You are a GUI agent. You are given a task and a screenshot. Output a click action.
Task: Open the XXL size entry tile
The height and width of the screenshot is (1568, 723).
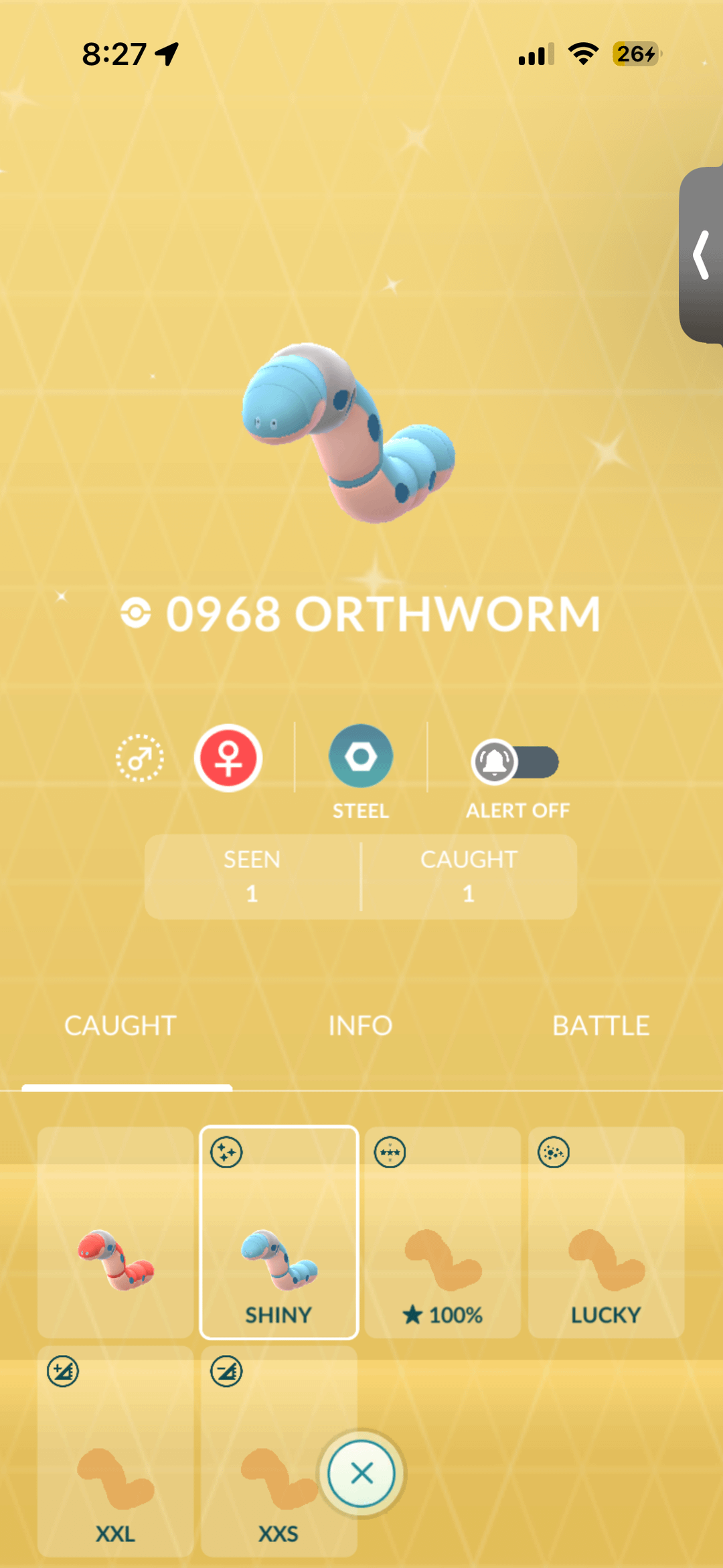click(116, 1450)
